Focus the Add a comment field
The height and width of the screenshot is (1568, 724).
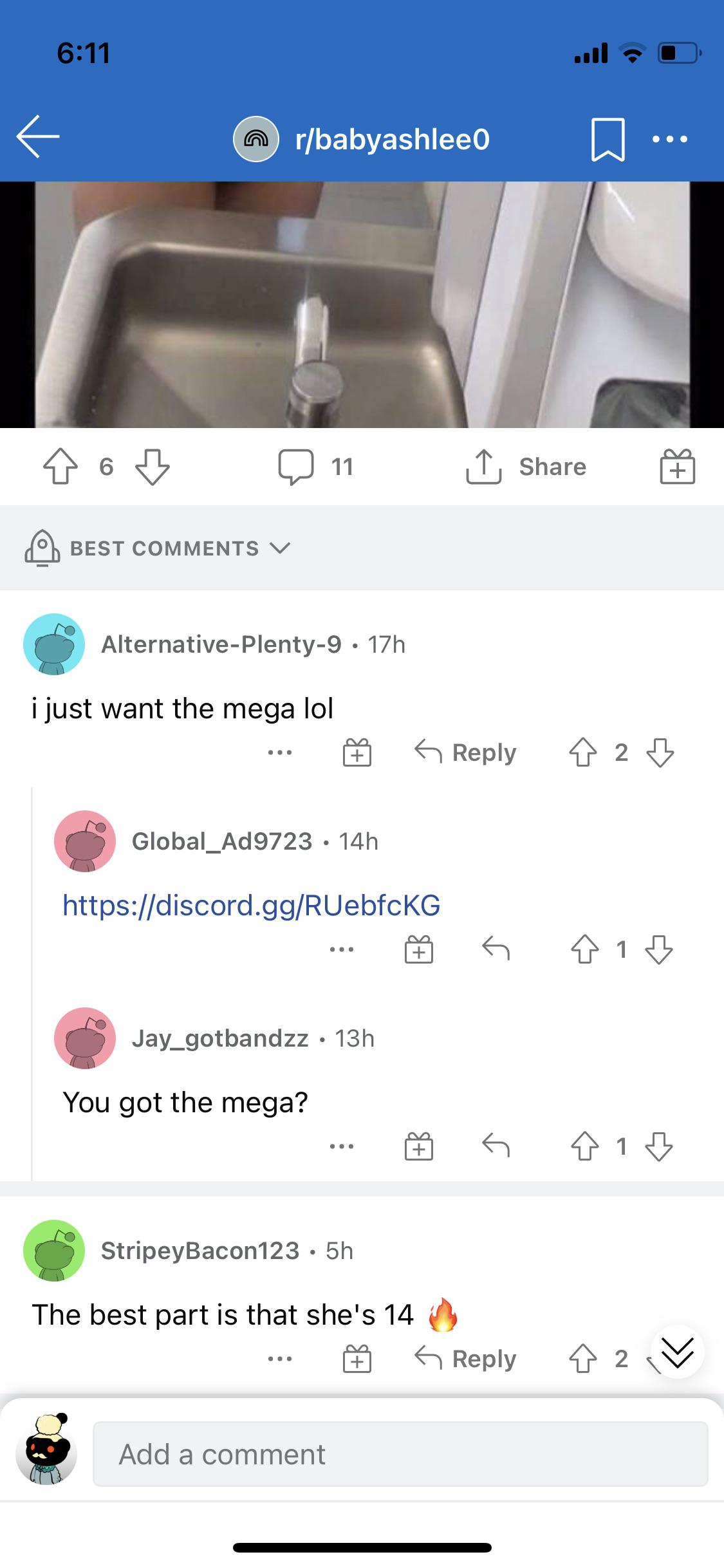[x=400, y=1454]
